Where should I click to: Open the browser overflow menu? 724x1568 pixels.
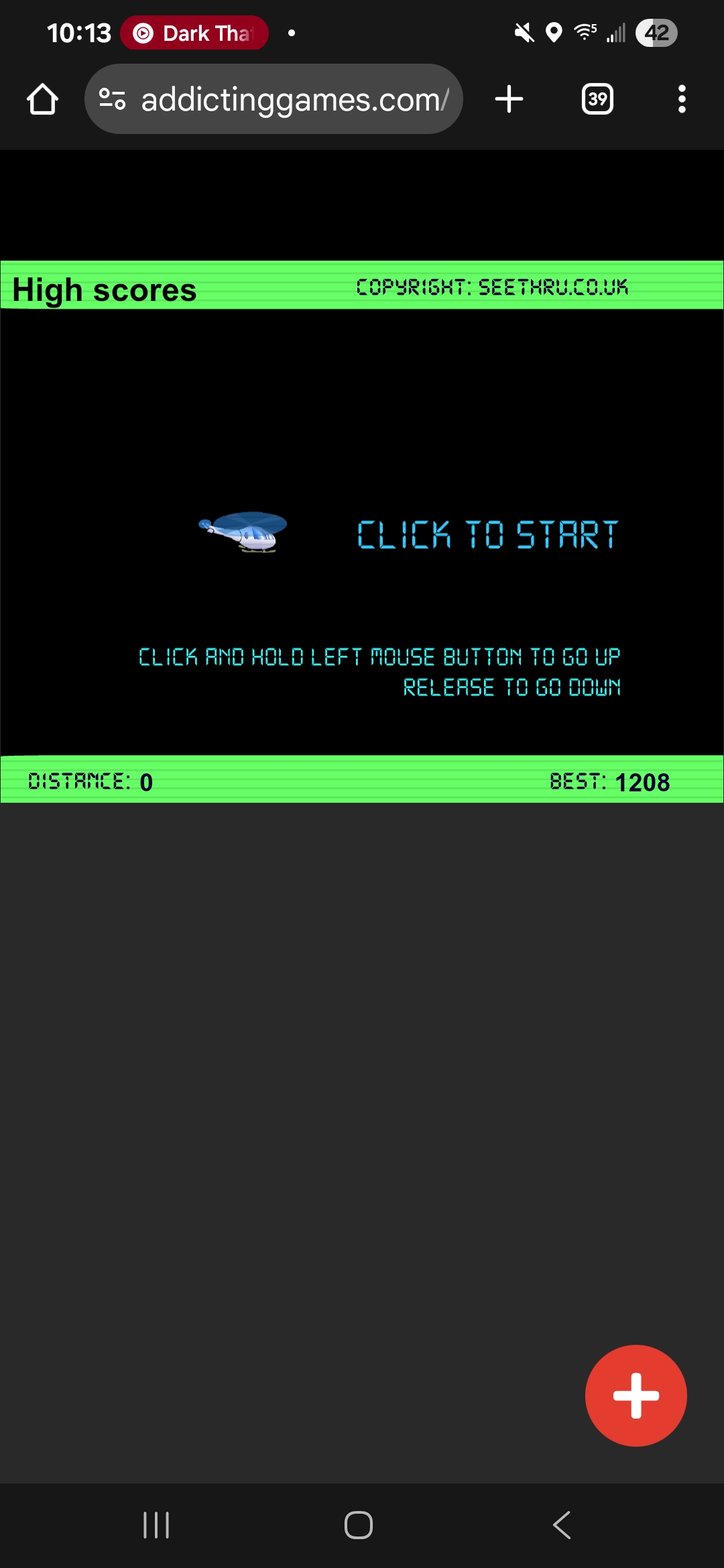[682, 99]
